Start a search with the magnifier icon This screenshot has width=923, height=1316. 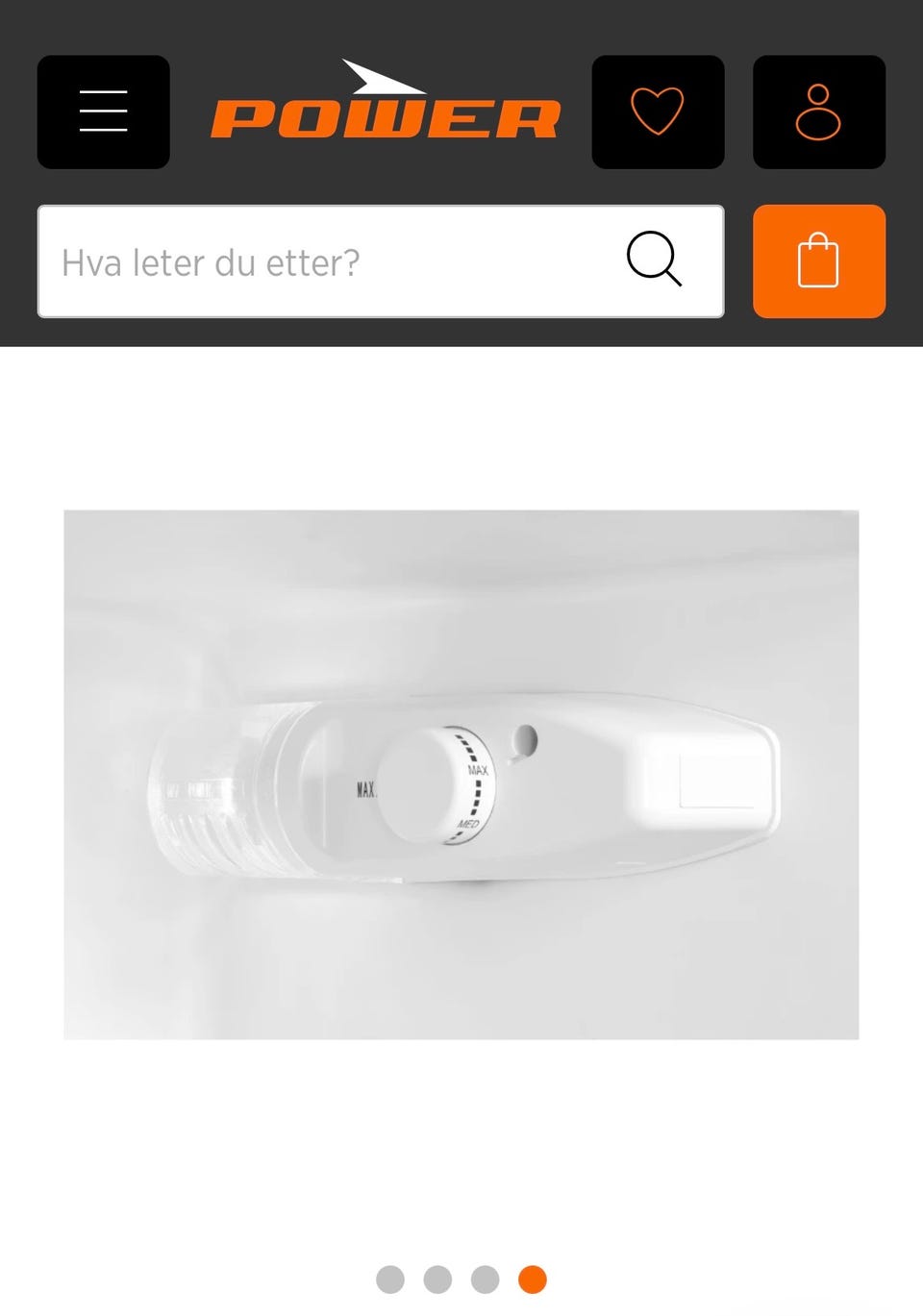(x=655, y=261)
